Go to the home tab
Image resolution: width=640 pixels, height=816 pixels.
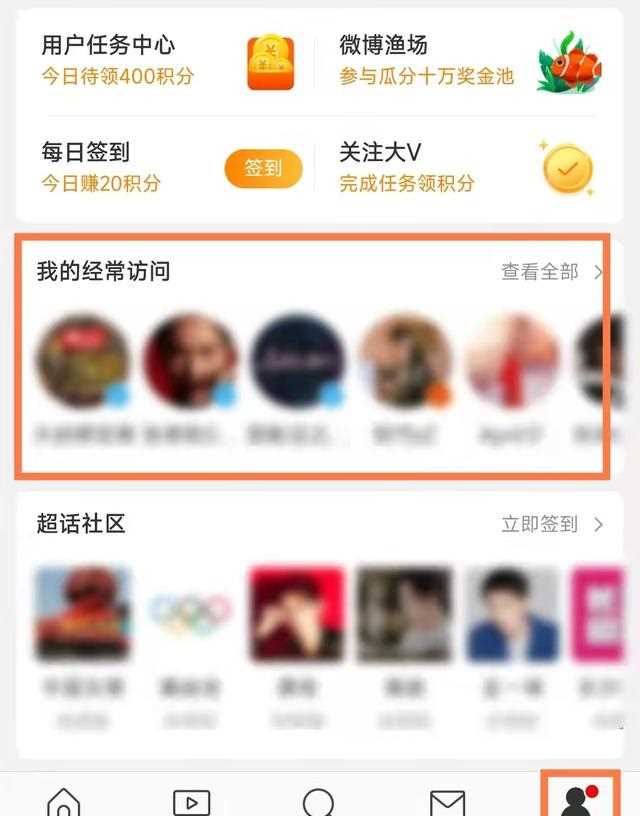64,801
